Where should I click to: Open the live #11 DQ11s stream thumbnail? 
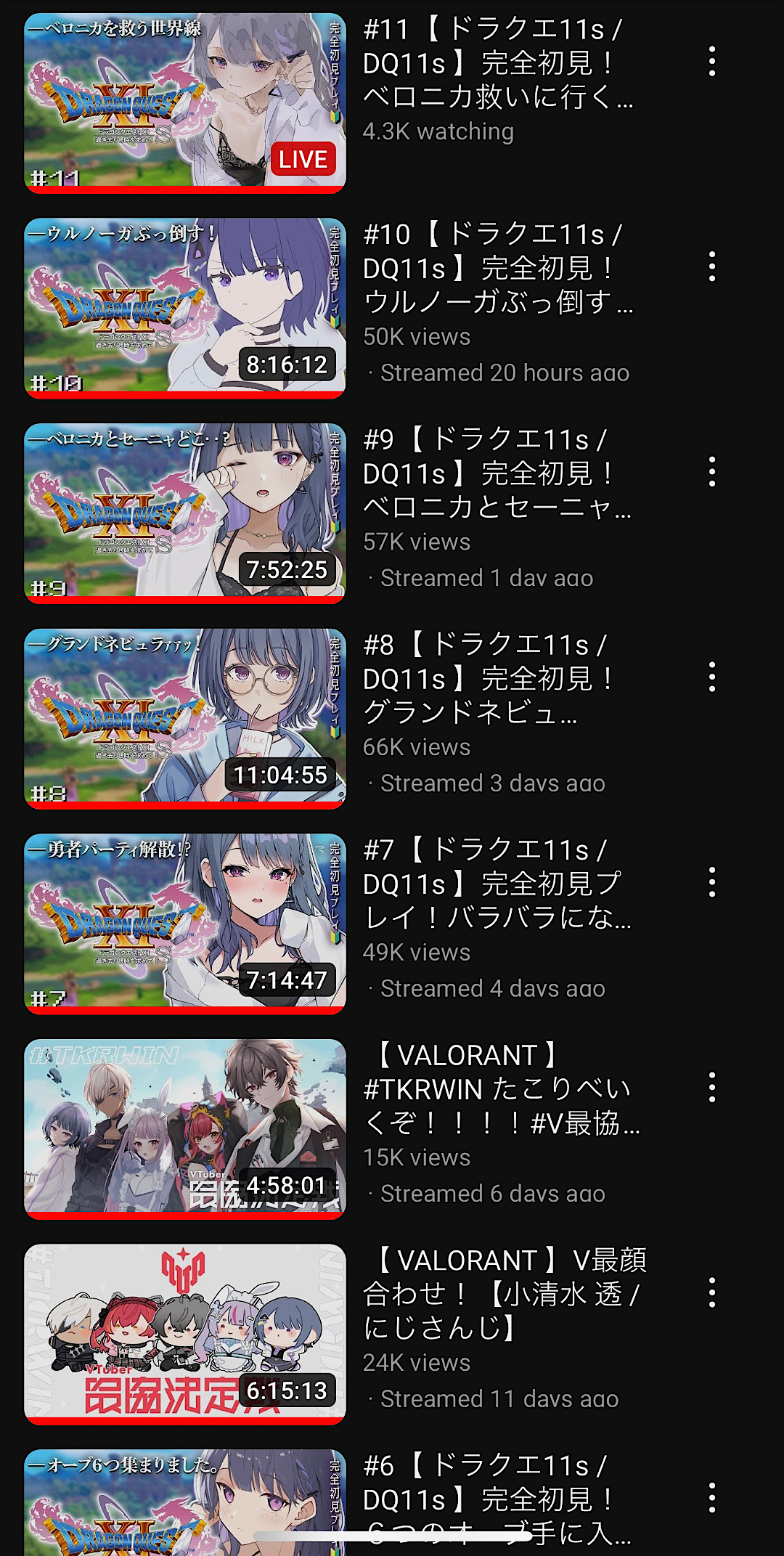tap(184, 102)
